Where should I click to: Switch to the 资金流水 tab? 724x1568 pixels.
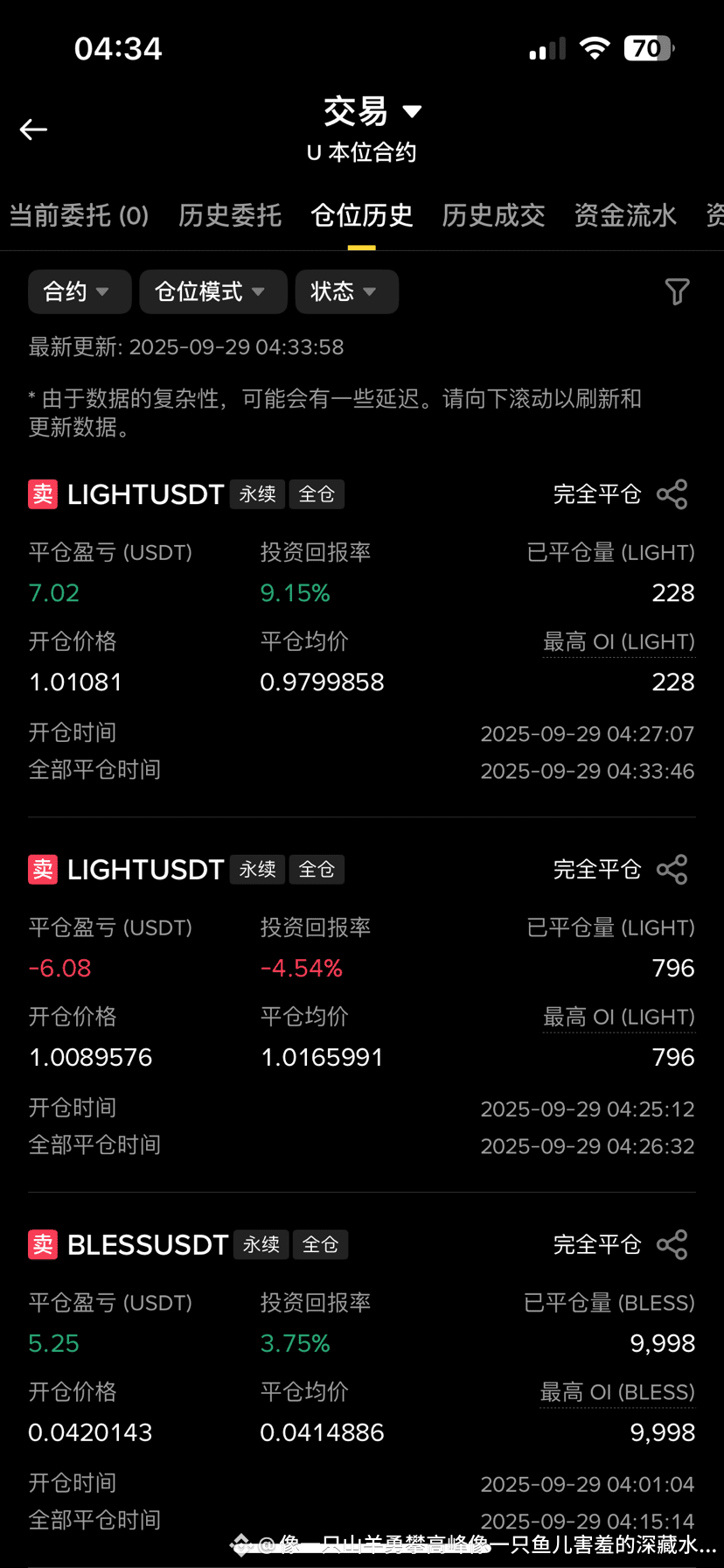625,215
